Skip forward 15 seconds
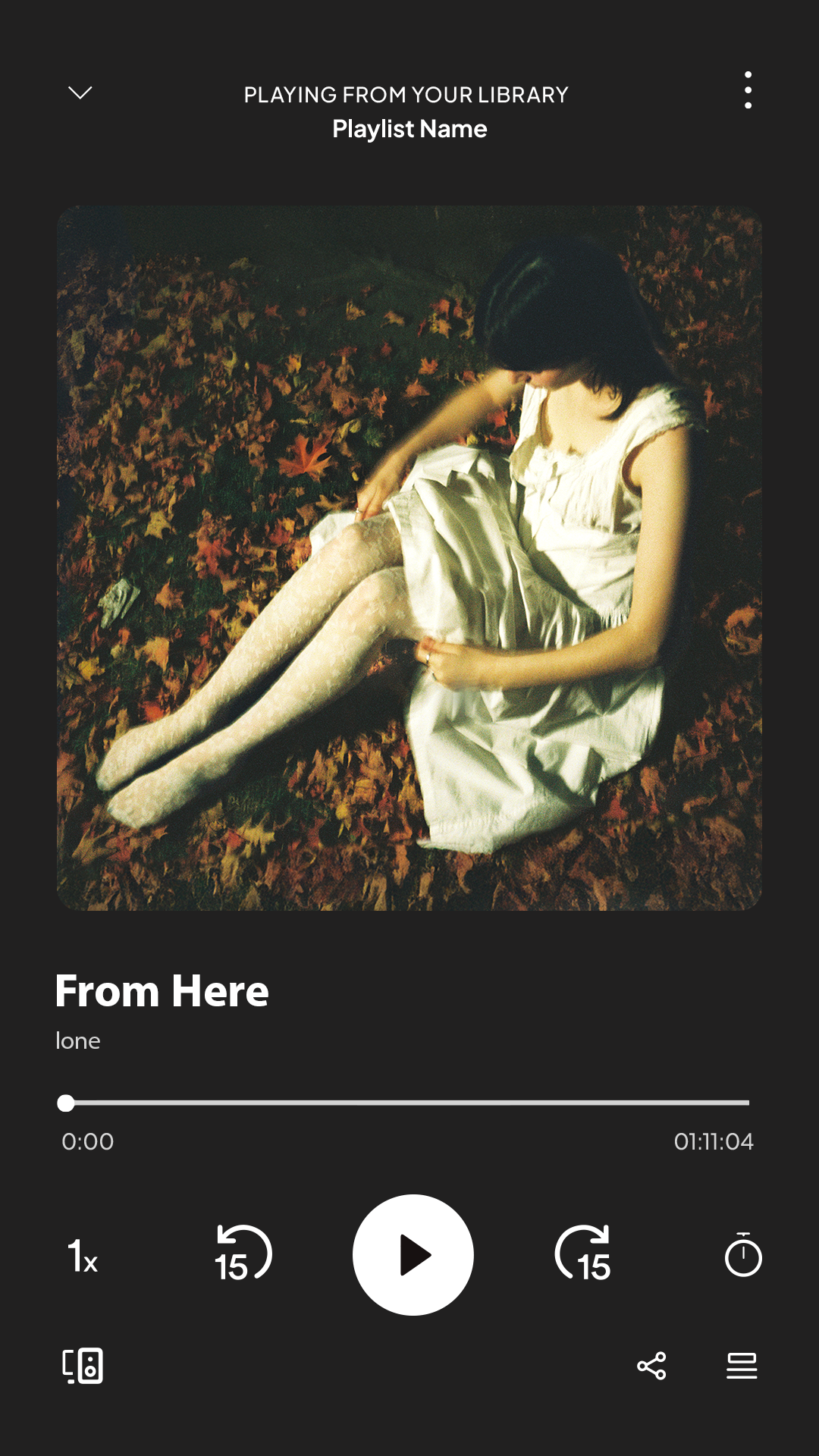The height and width of the screenshot is (1456, 819). point(582,1254)
